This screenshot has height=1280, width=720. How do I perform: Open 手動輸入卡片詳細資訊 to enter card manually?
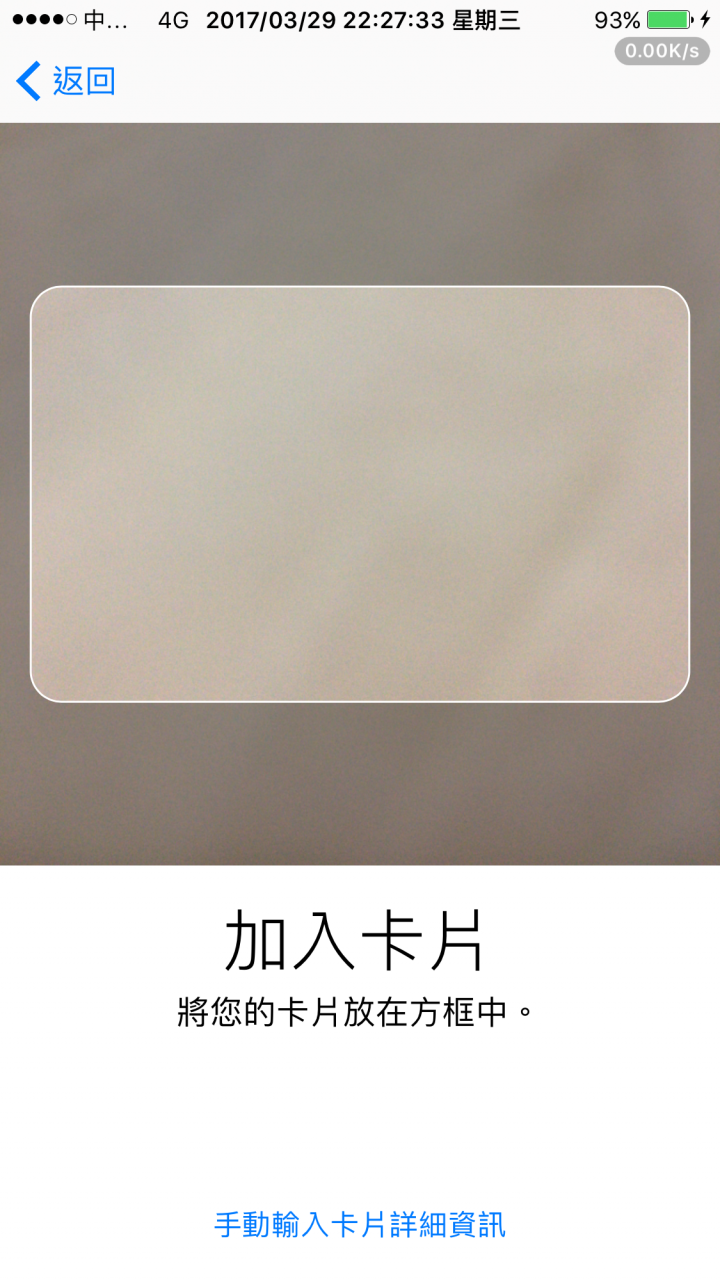360,1224
